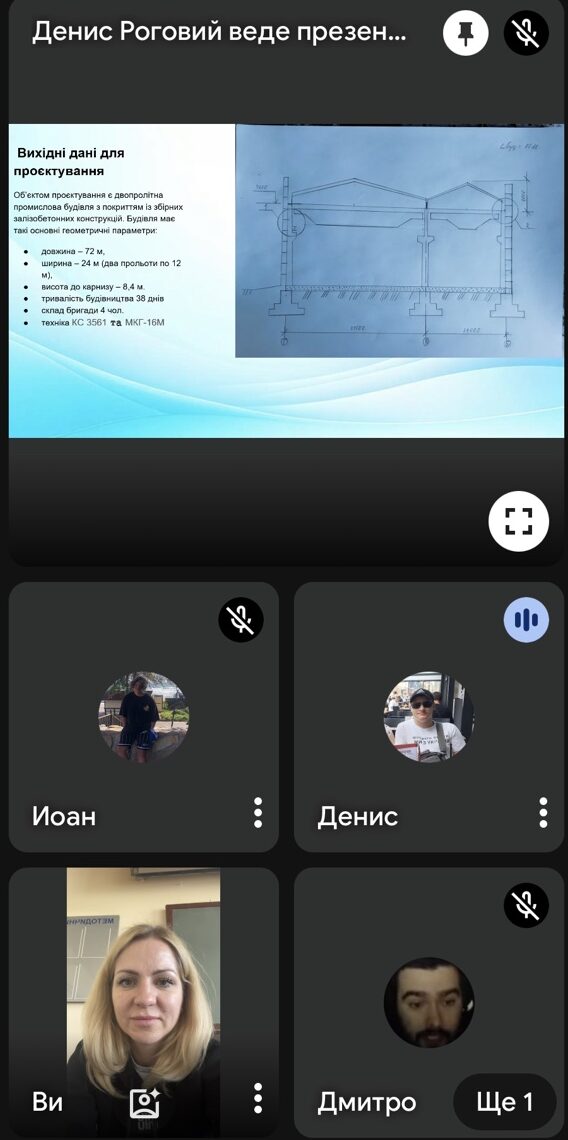Image resolution: width=568 pixels, height=1140 pixels.
Task: Open the options menu on Иоан's tile
Action: [x=258, y=813]
